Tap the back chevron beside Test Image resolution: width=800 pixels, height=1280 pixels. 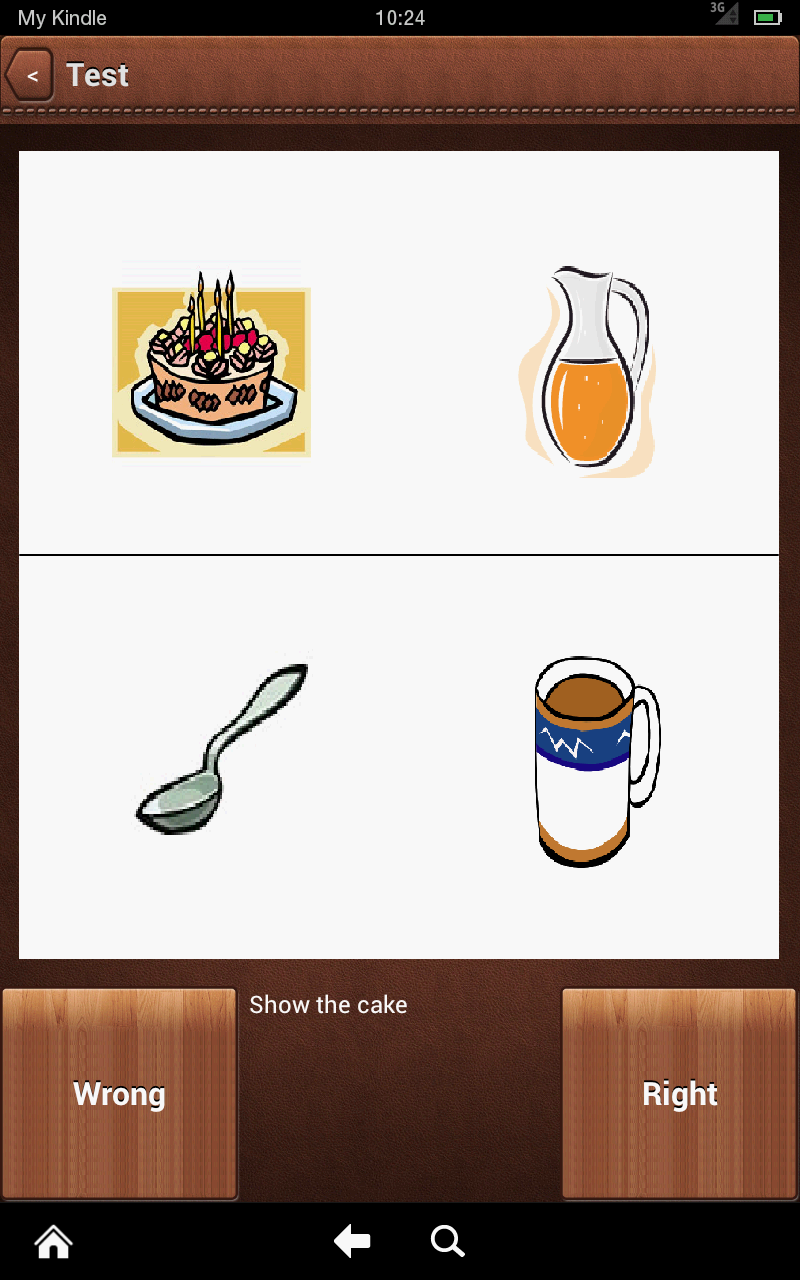[x=30, y=75]
